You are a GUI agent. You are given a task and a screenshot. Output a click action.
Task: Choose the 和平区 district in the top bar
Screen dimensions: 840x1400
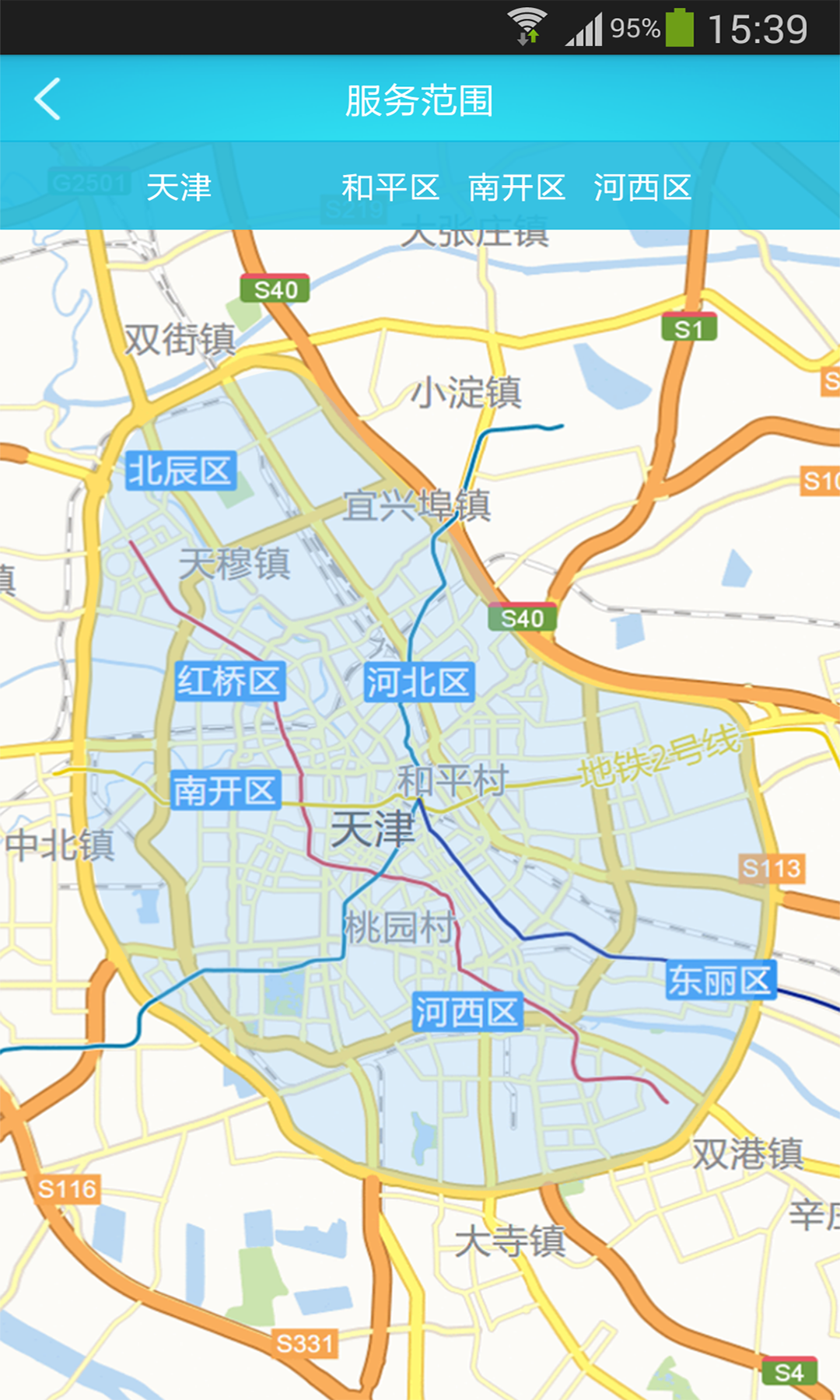390,187
